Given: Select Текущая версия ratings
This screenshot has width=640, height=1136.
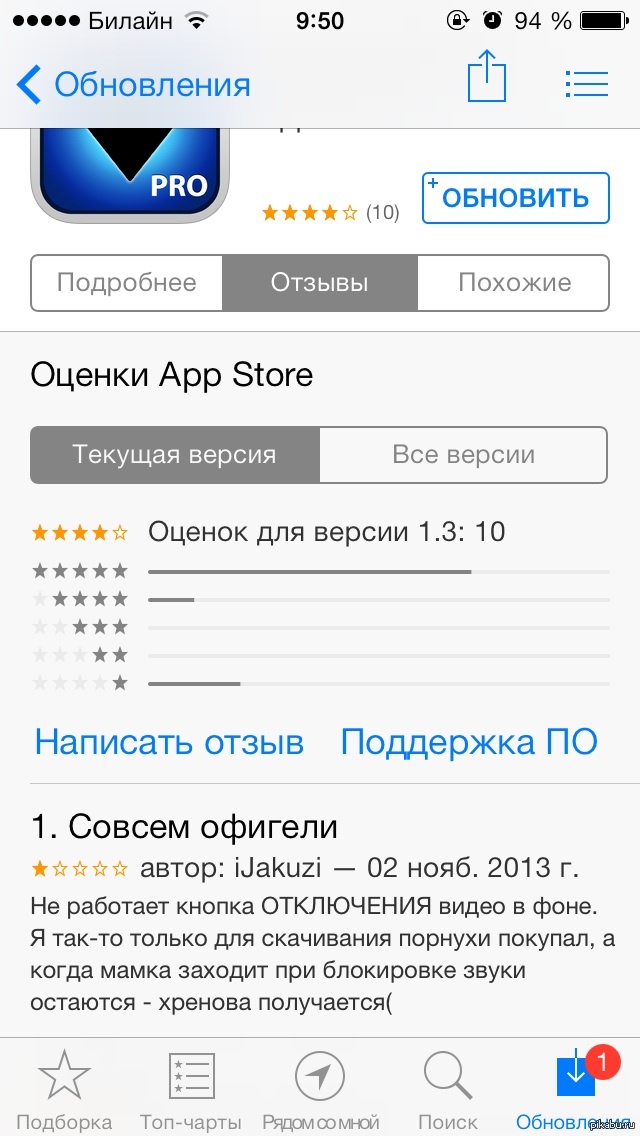Looking at the screenshot, I should [175, 455].
